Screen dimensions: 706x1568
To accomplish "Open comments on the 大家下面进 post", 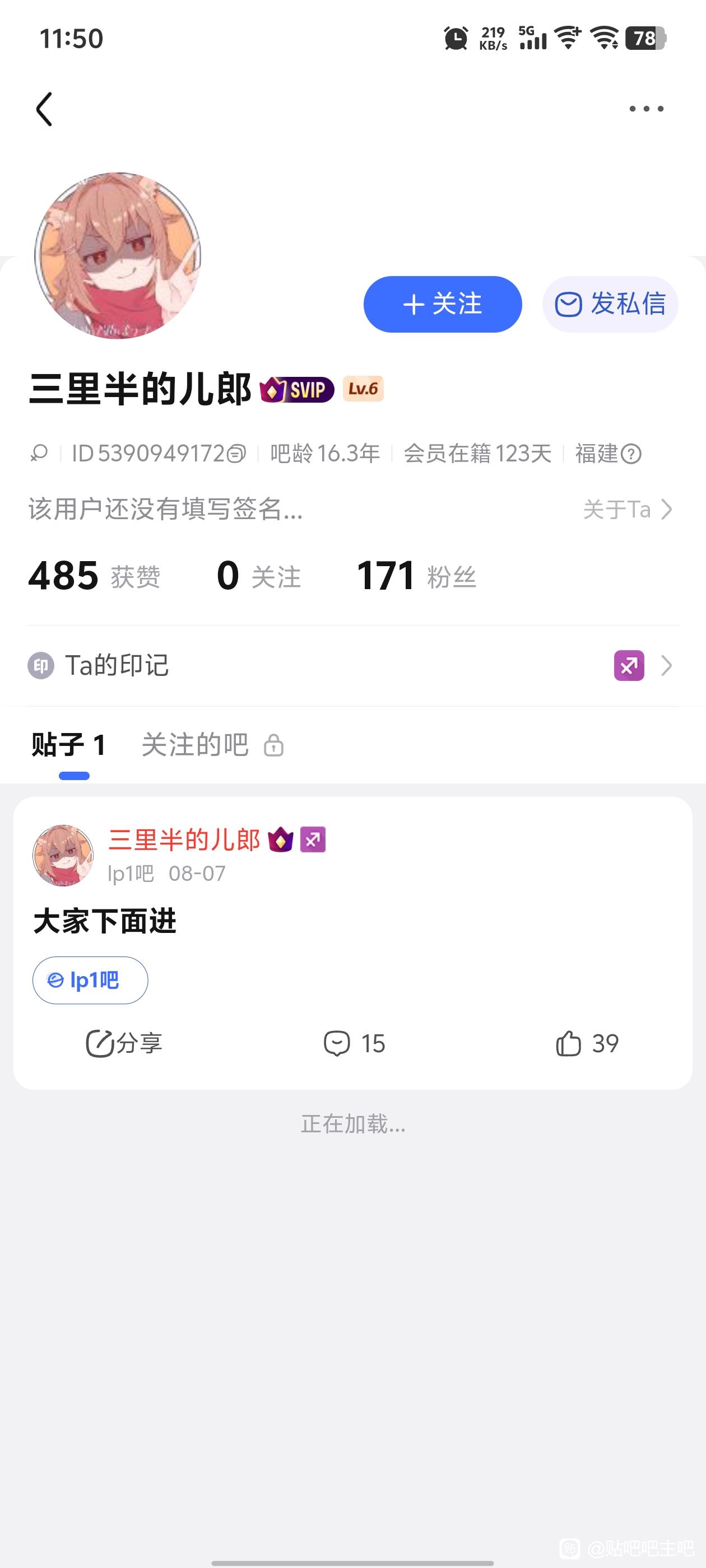I will pyautogui.click(x=354, y=1043).
